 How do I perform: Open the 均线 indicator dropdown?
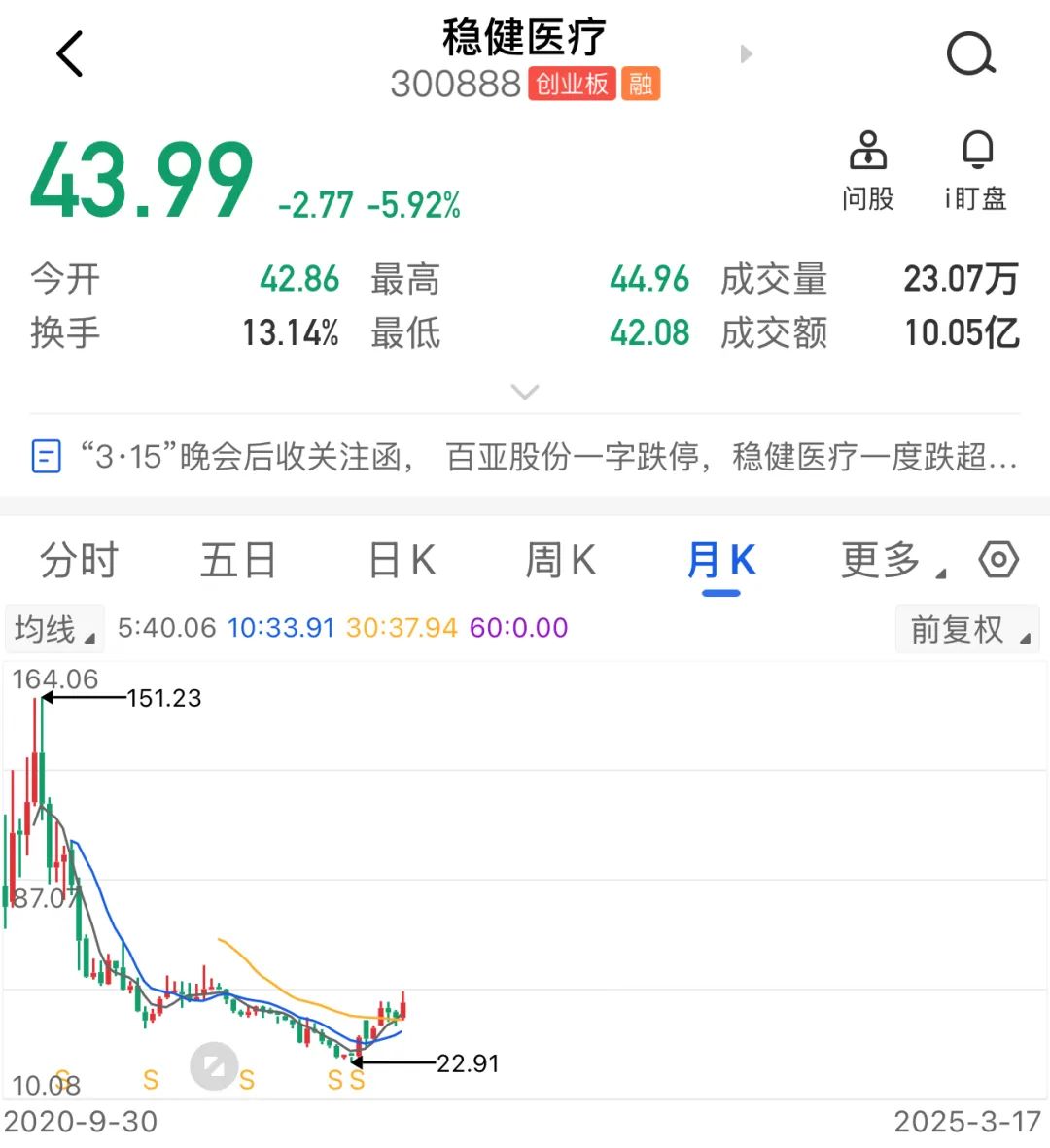[54, 629]
